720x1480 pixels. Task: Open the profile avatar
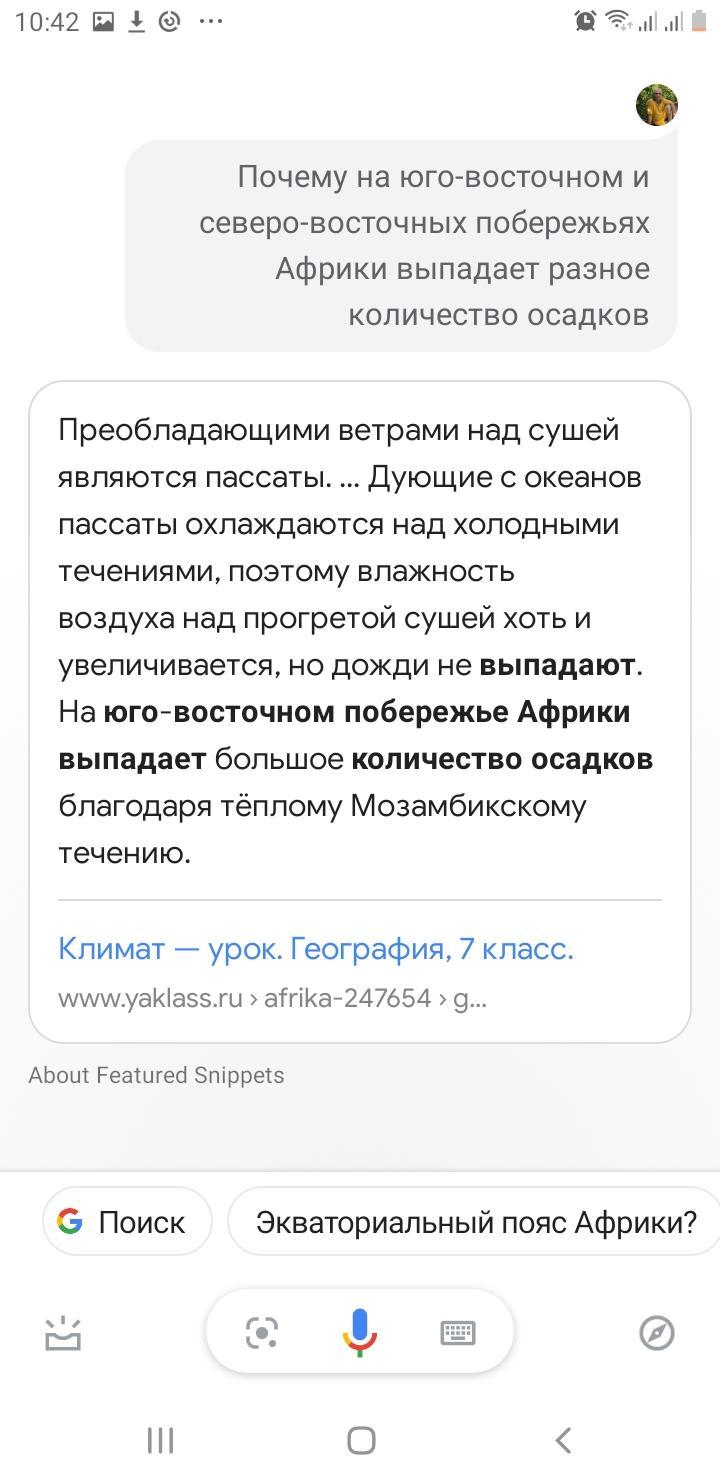click(x=657, y=105)
